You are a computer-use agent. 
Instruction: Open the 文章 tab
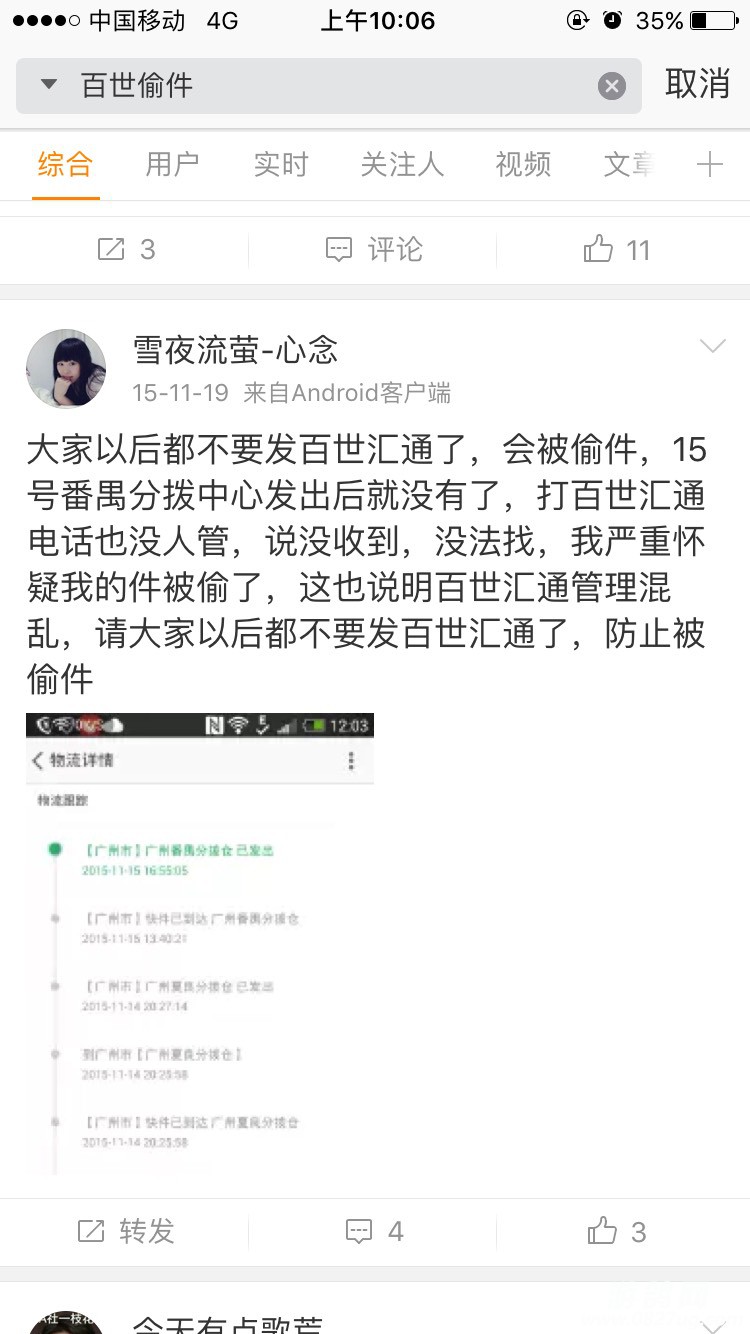pos(628,164)
